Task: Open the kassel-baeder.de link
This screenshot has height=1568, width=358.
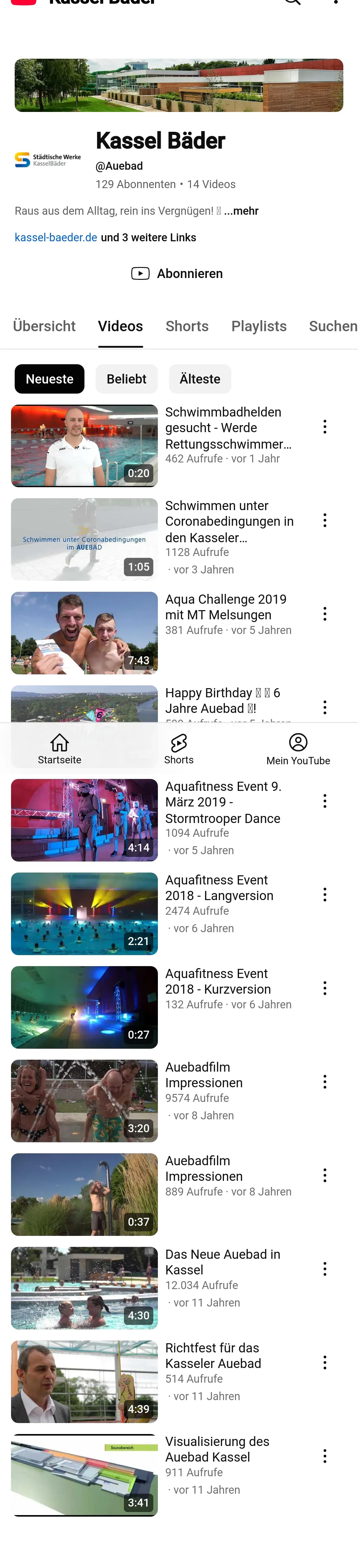Action: pos(56,237)
